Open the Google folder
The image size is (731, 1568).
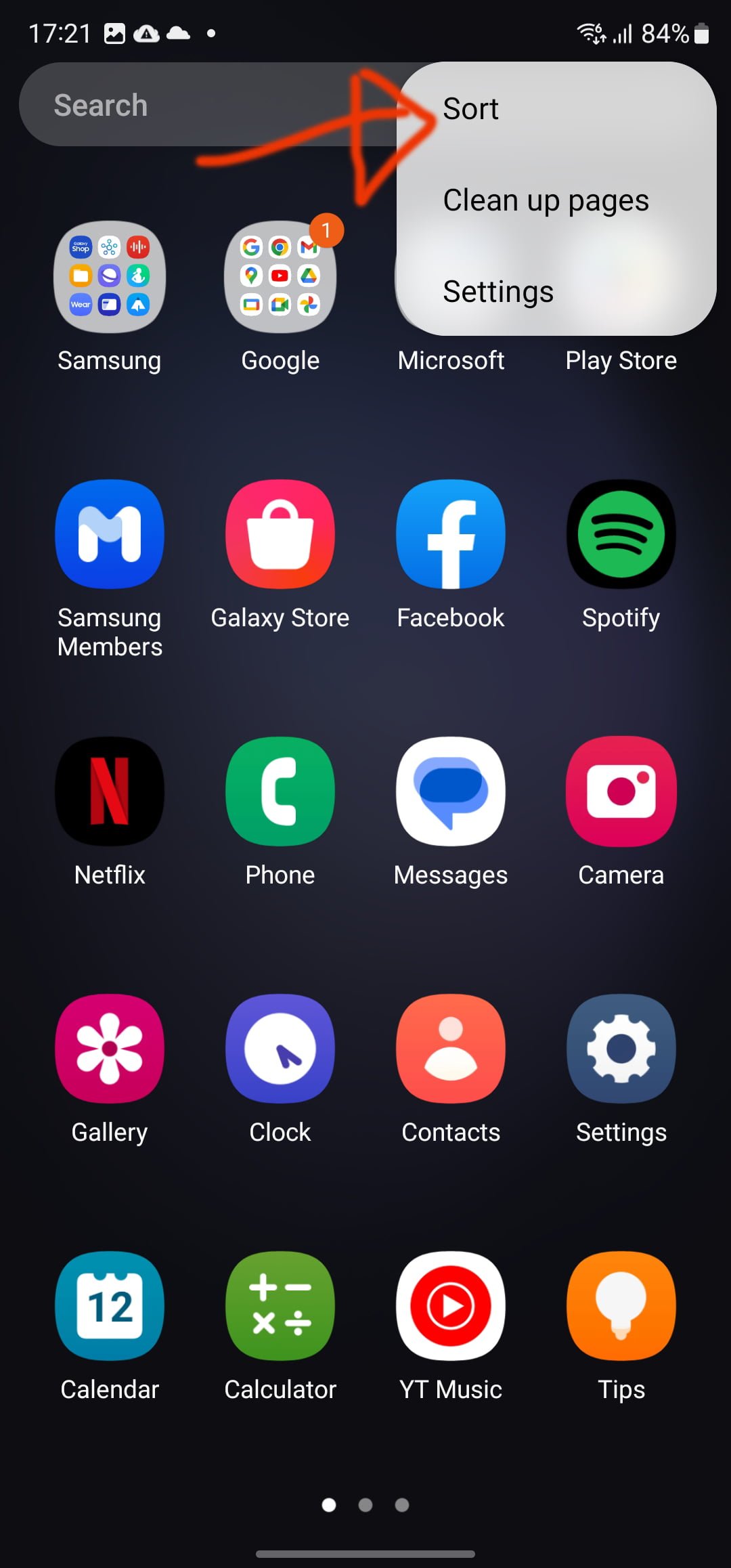280,278
